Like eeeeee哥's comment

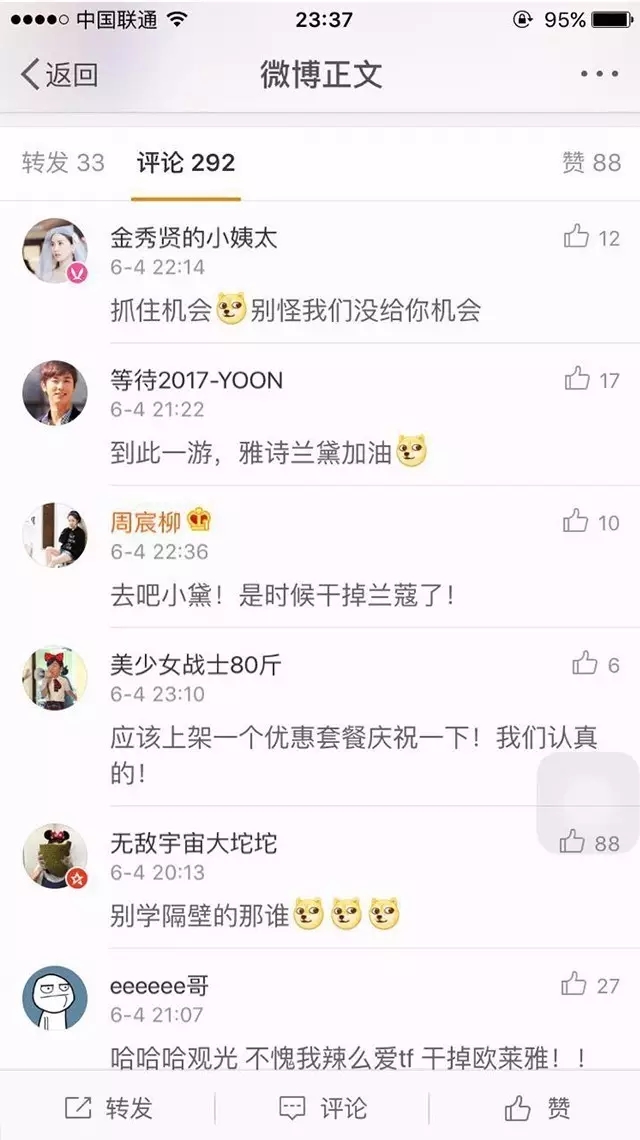[575, 985]
